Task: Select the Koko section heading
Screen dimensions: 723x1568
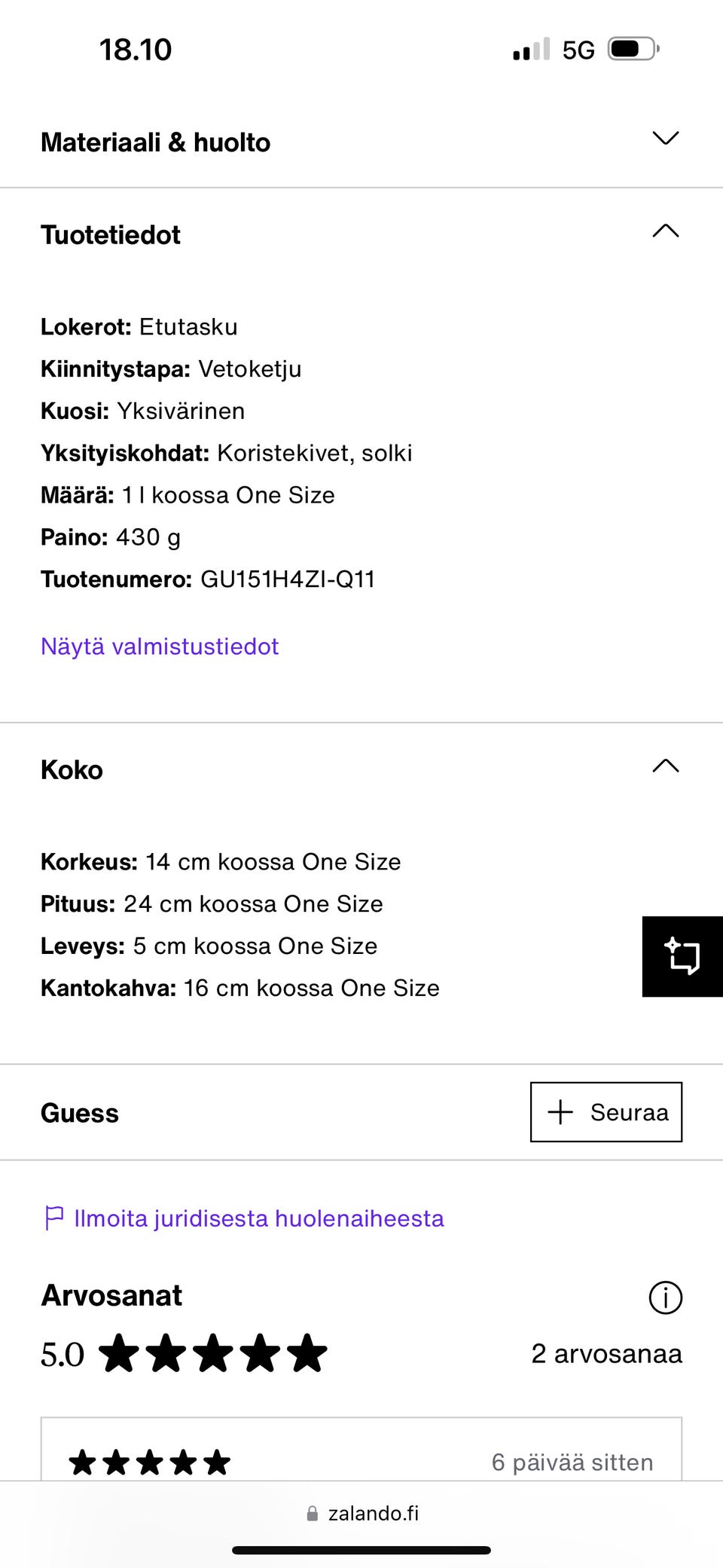Action: (x=72, y=769)
